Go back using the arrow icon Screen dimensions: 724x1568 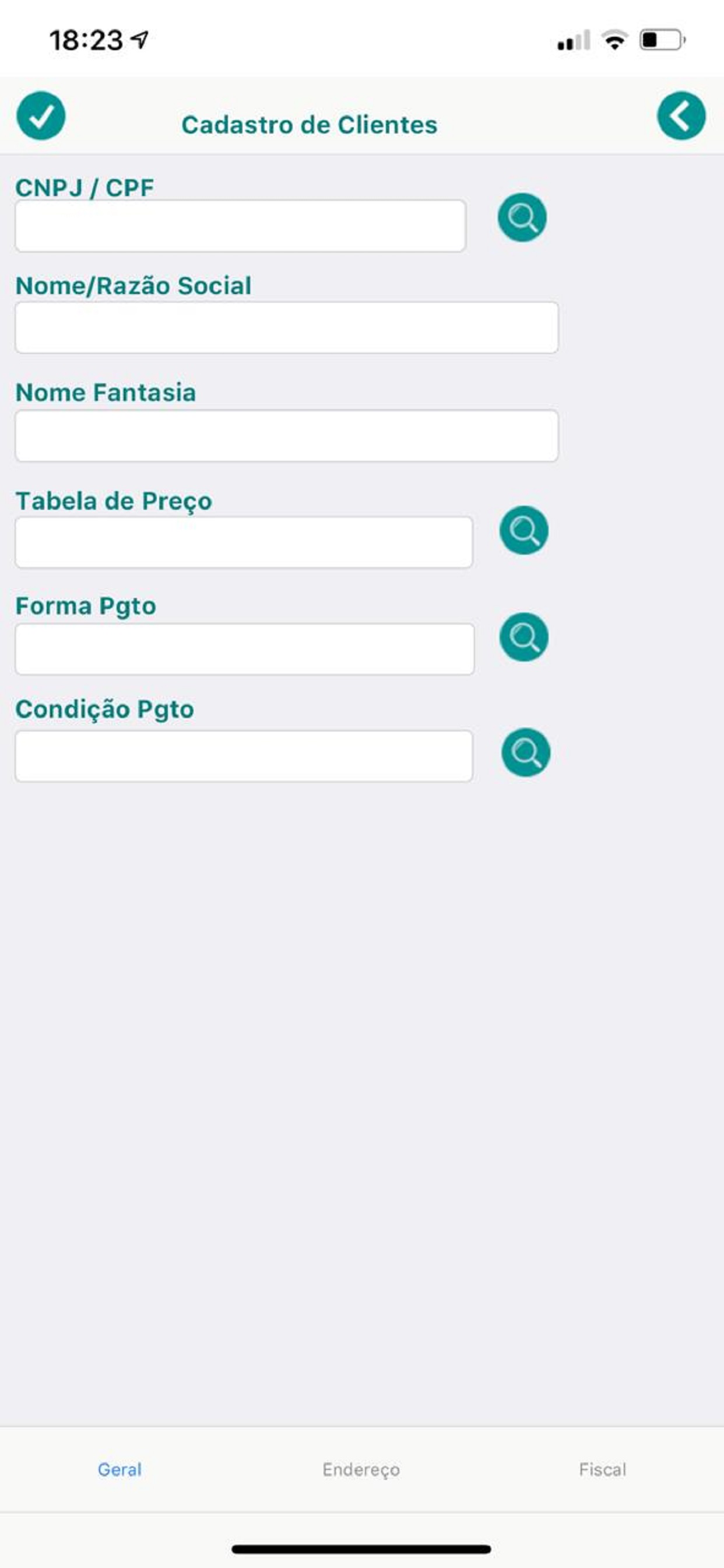click(x=681, y=116)
